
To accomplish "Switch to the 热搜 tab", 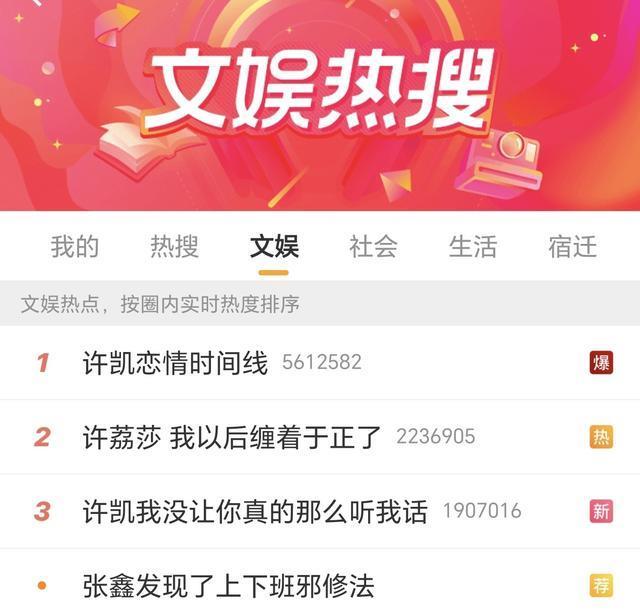I will 174,246.
